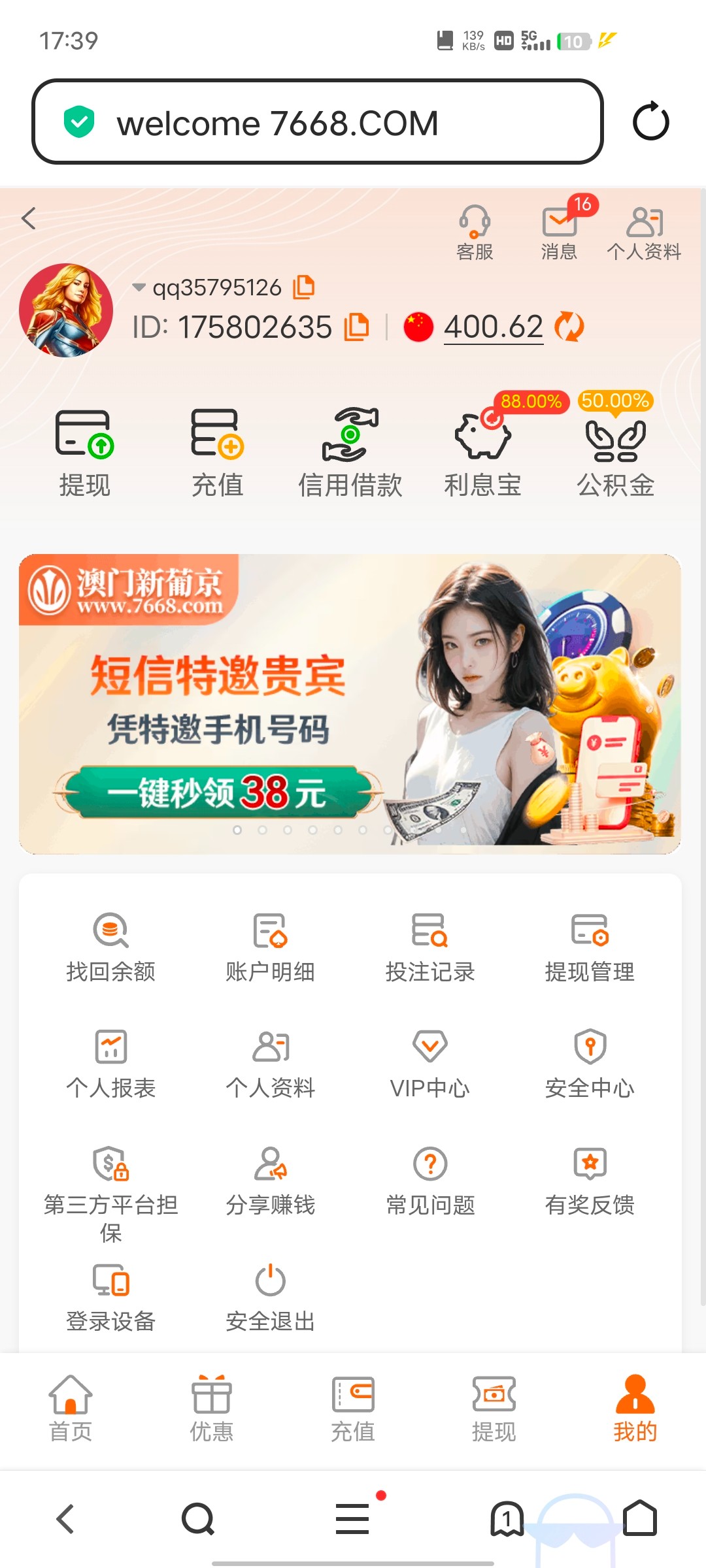Copy the ID 175802635
This screenshot has height=1568, width=706.
[x=357, y=327]
